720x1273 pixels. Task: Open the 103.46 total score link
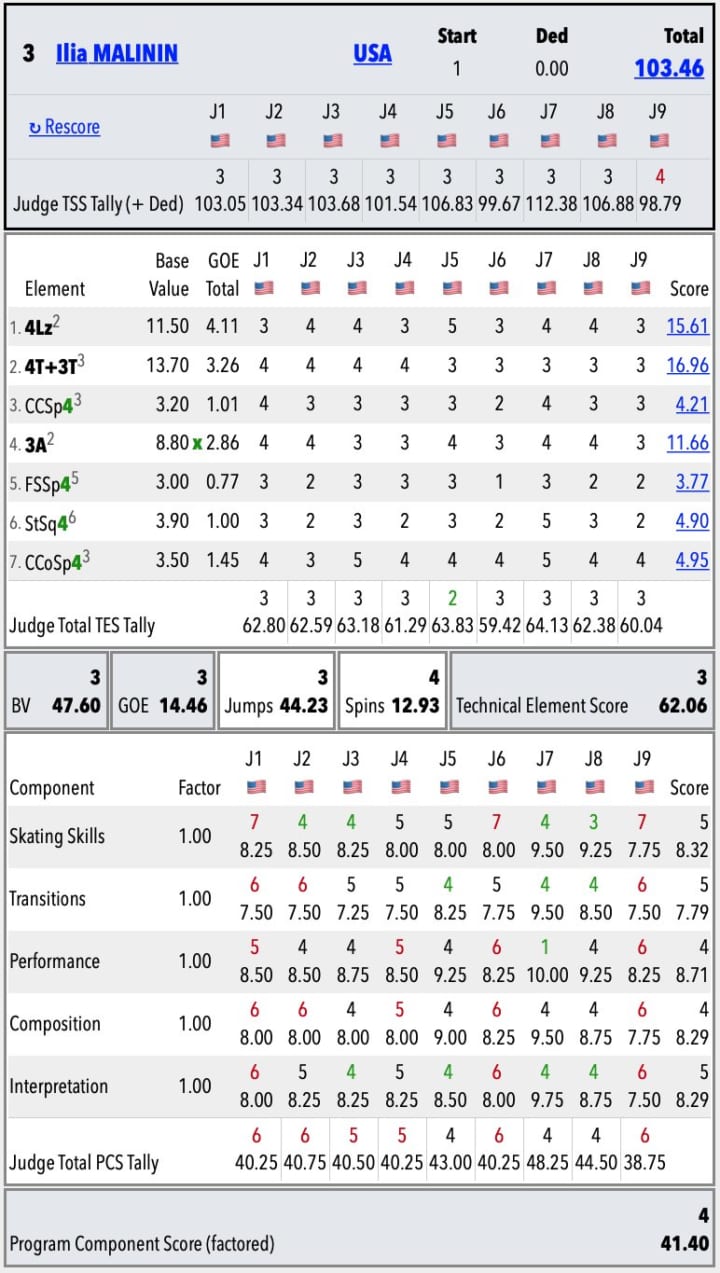pyautogui.click(x=669, y=69)
